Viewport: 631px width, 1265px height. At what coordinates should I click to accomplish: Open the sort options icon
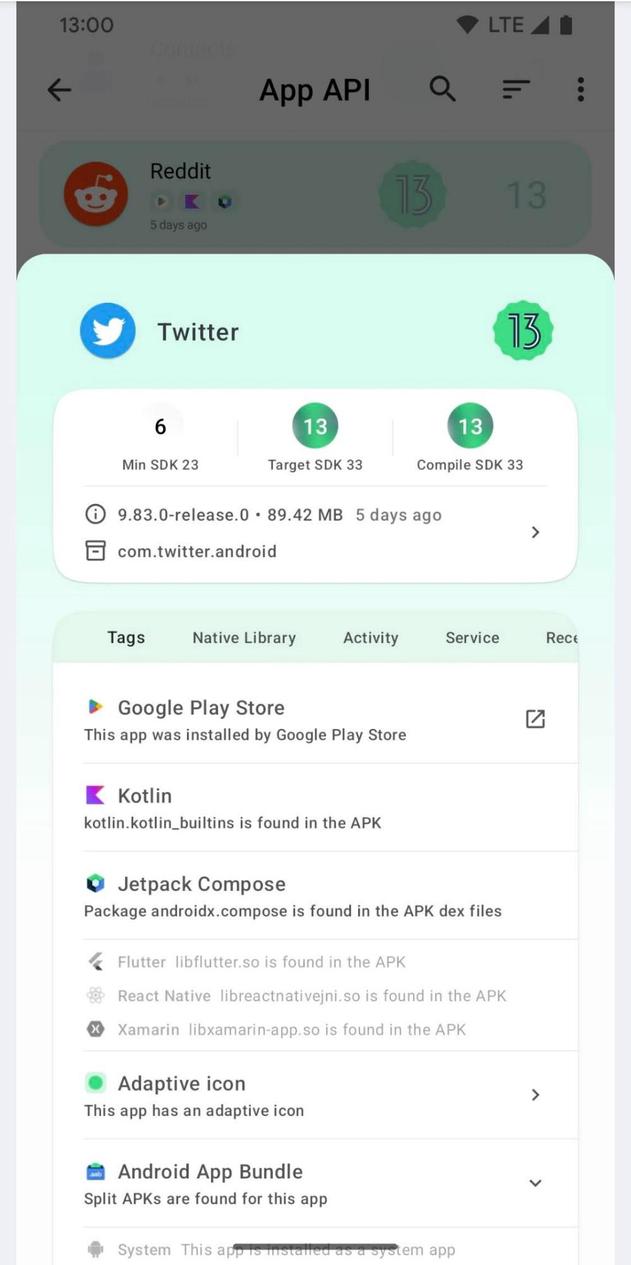point(515,90)
